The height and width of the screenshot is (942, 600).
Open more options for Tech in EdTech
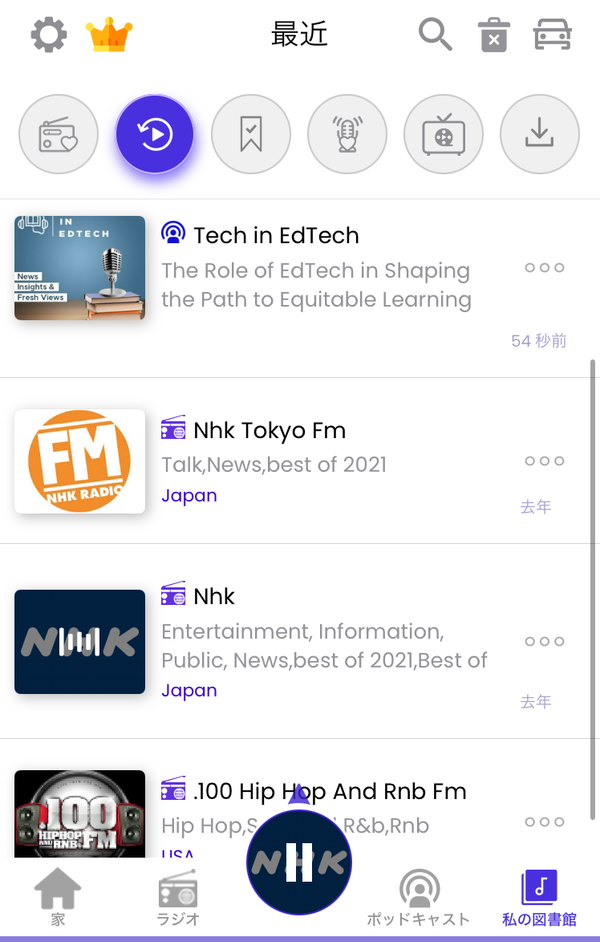tap(544, 268)
